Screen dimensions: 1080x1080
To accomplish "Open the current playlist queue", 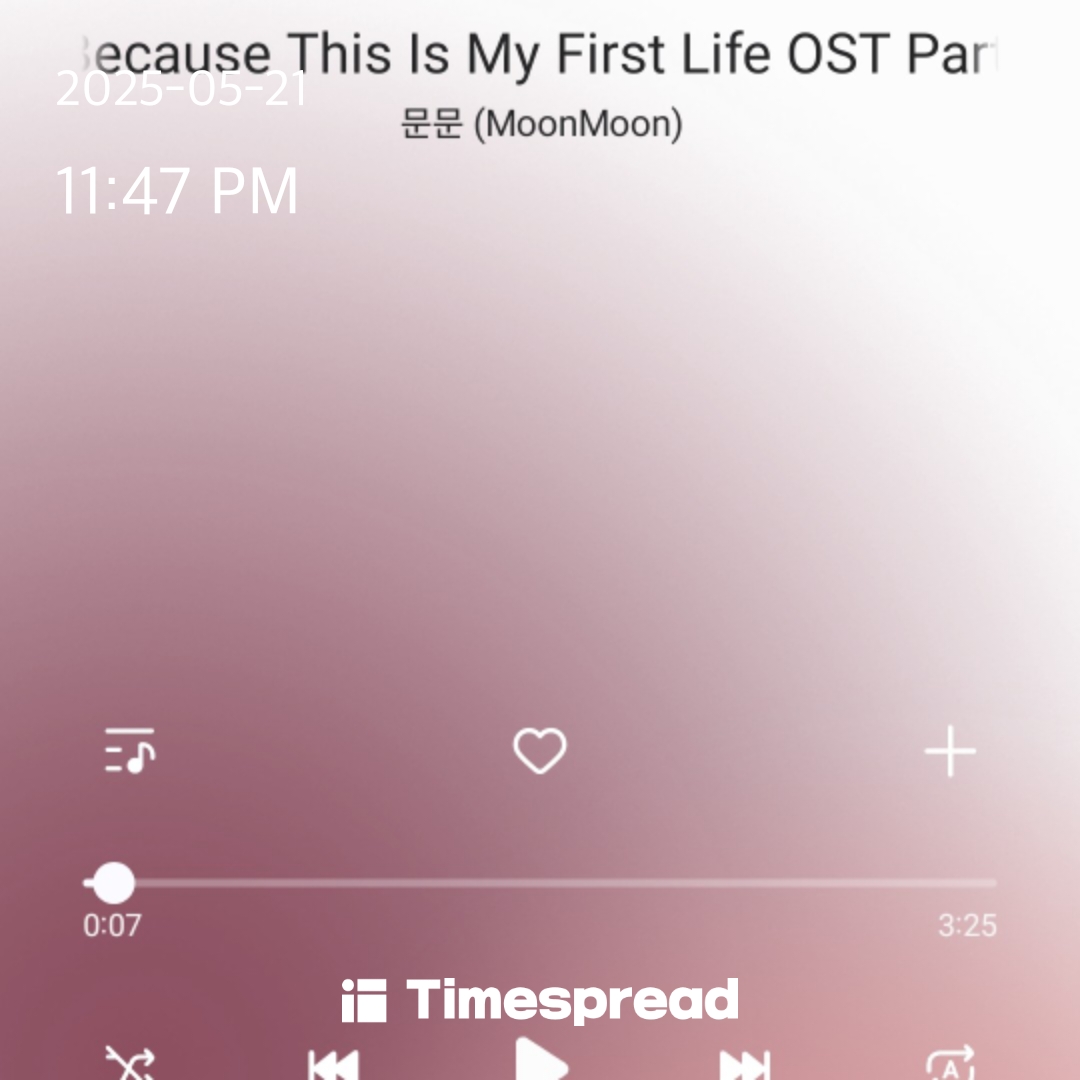I will click(x=130, y=751).
